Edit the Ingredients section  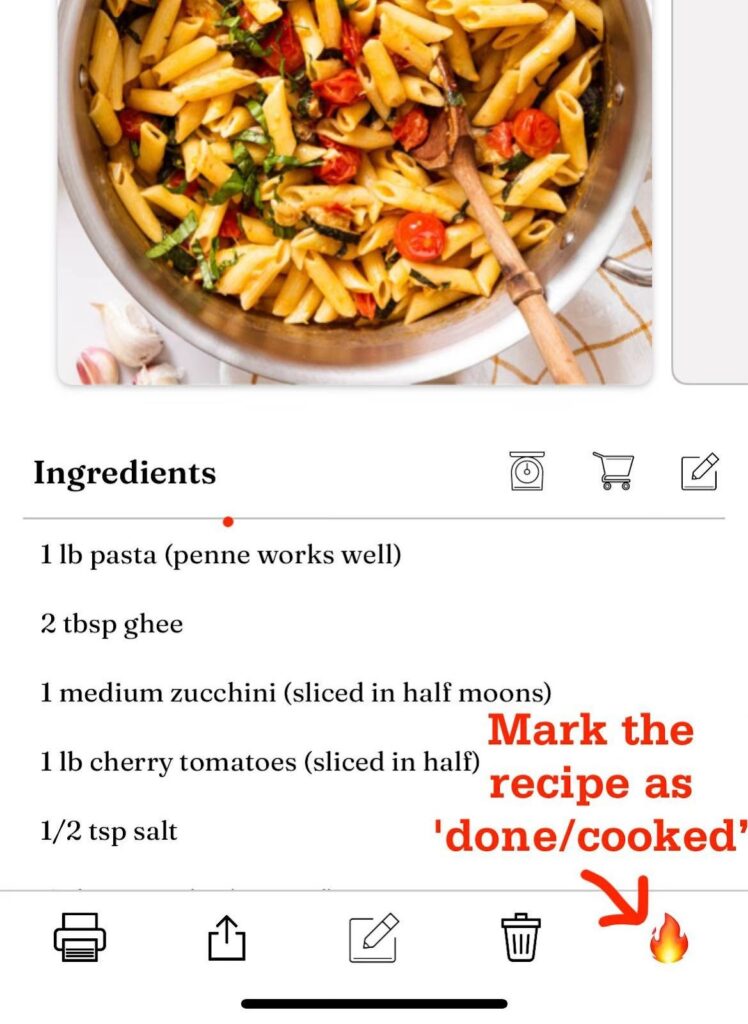click(700, 471)
